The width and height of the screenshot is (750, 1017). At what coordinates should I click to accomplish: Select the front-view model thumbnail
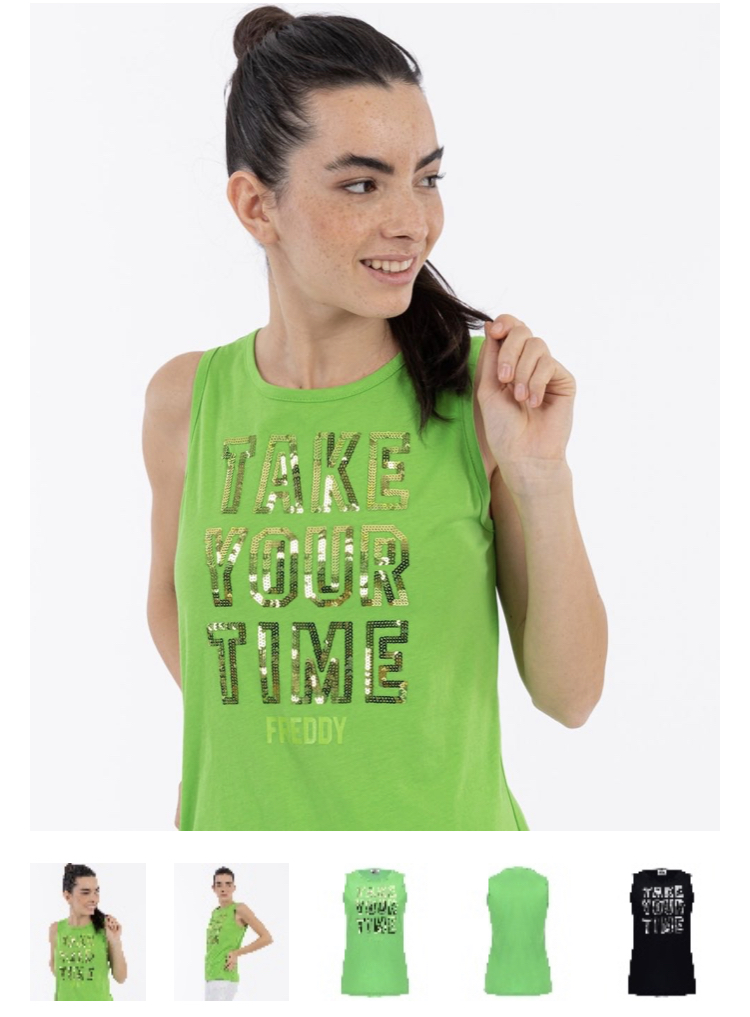click(88, 931)
